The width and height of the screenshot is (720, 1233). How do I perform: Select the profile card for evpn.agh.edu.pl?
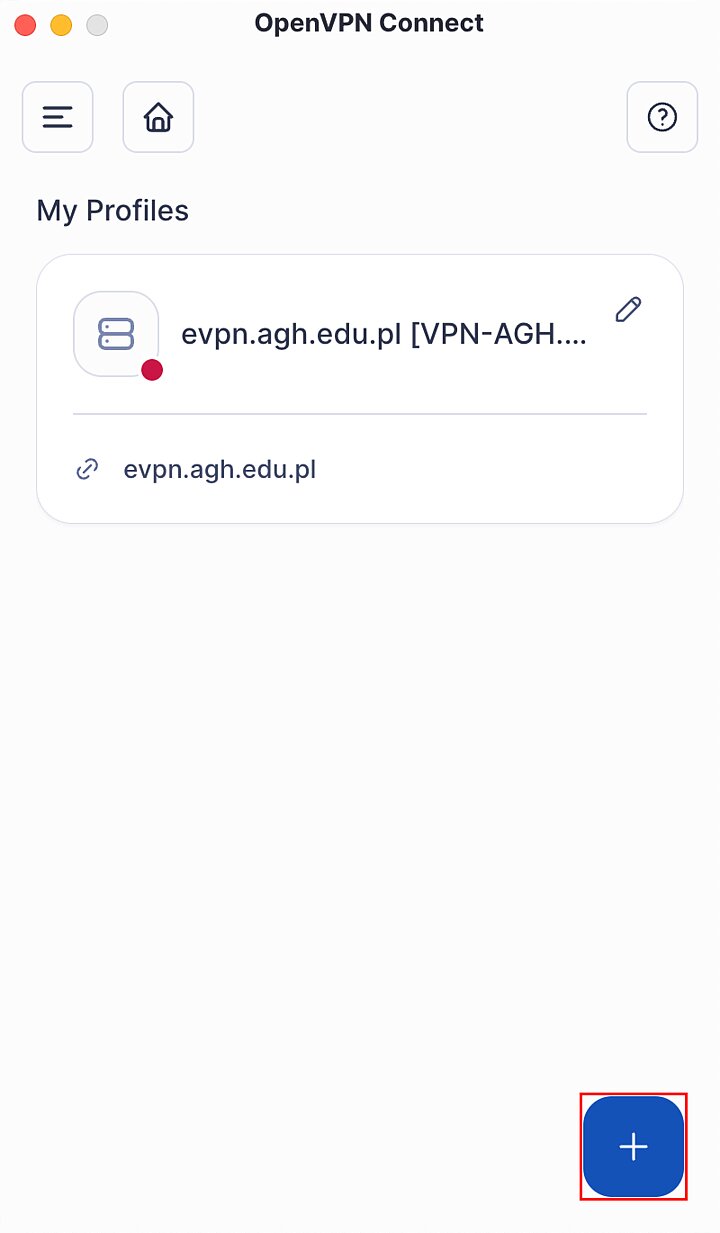(x=360, y=388)
